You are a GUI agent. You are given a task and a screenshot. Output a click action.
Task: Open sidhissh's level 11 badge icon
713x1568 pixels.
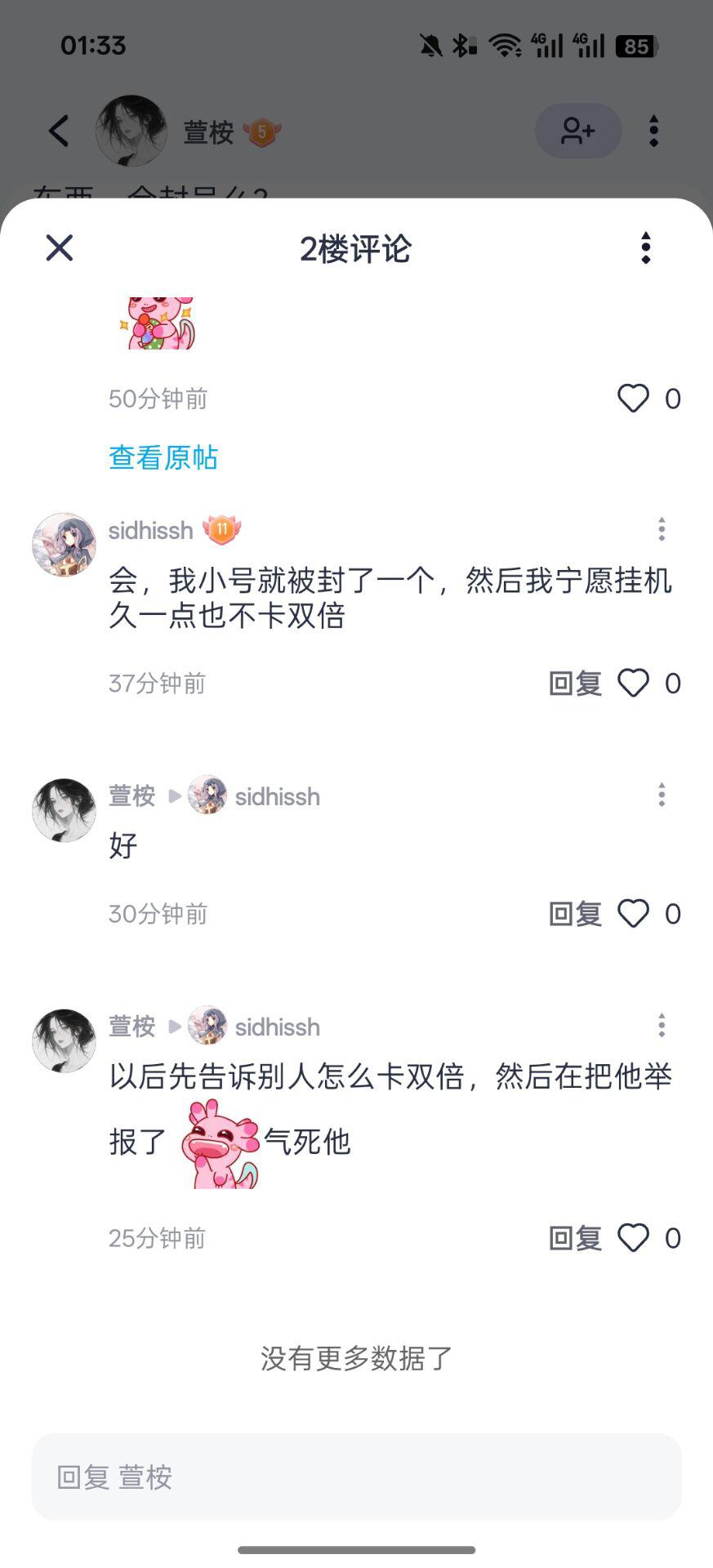point(223,529)
